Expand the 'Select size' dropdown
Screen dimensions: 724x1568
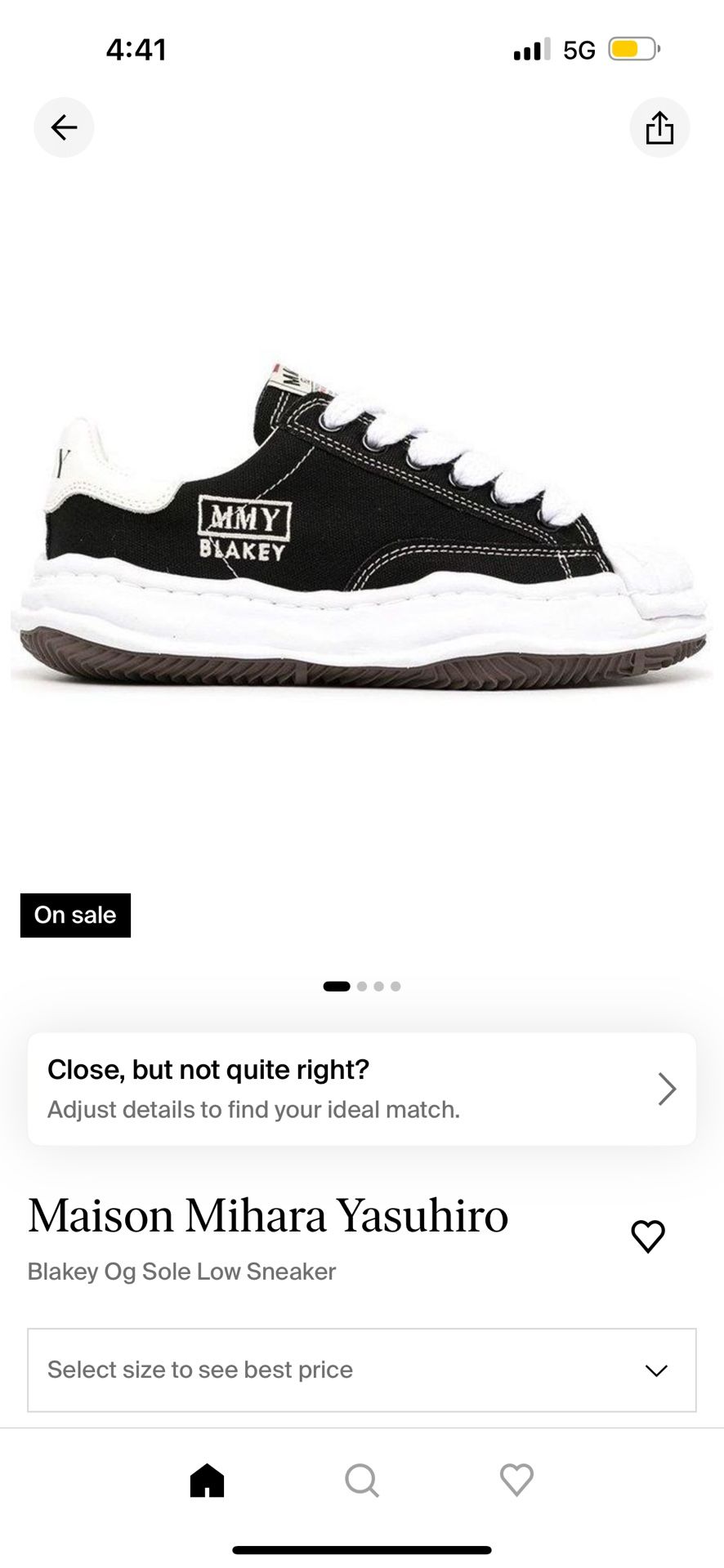[x=361, y=1370]
